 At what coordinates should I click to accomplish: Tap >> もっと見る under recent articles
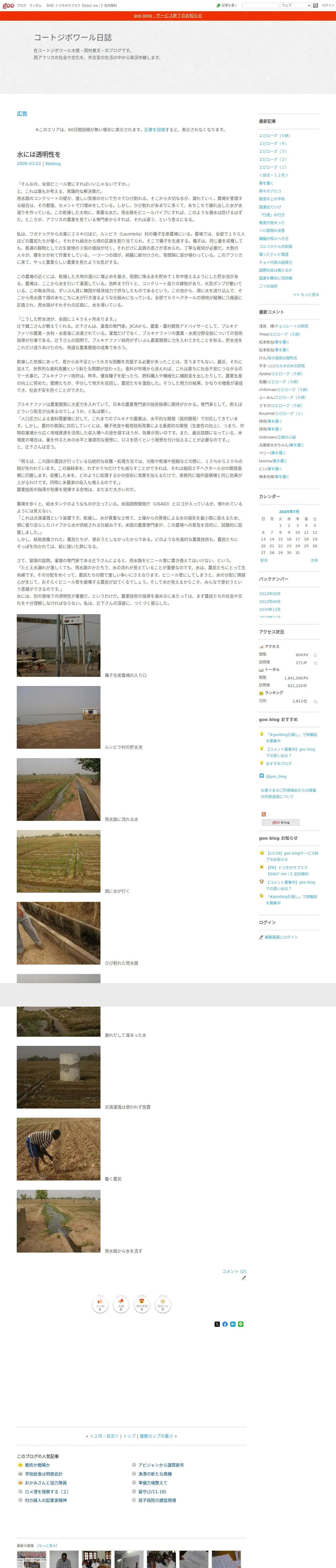coord(306,295)
